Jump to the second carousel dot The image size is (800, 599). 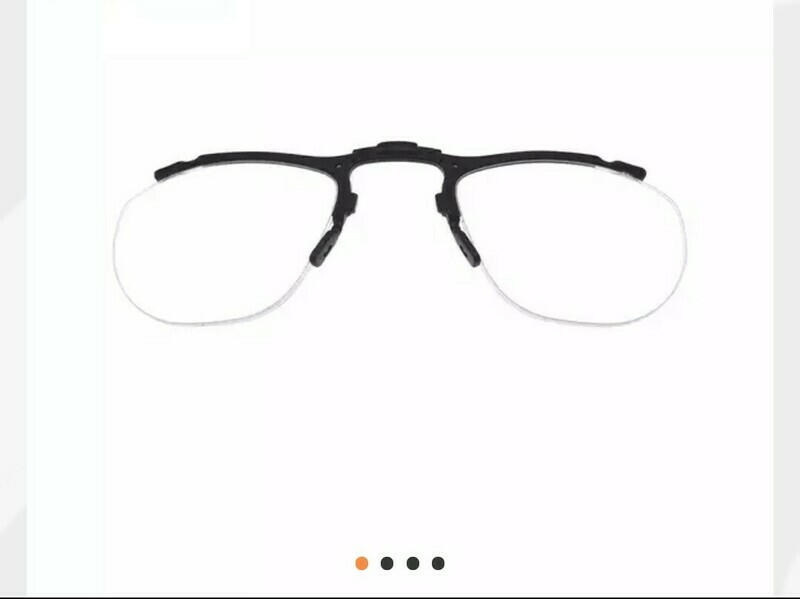coord(387,563)
